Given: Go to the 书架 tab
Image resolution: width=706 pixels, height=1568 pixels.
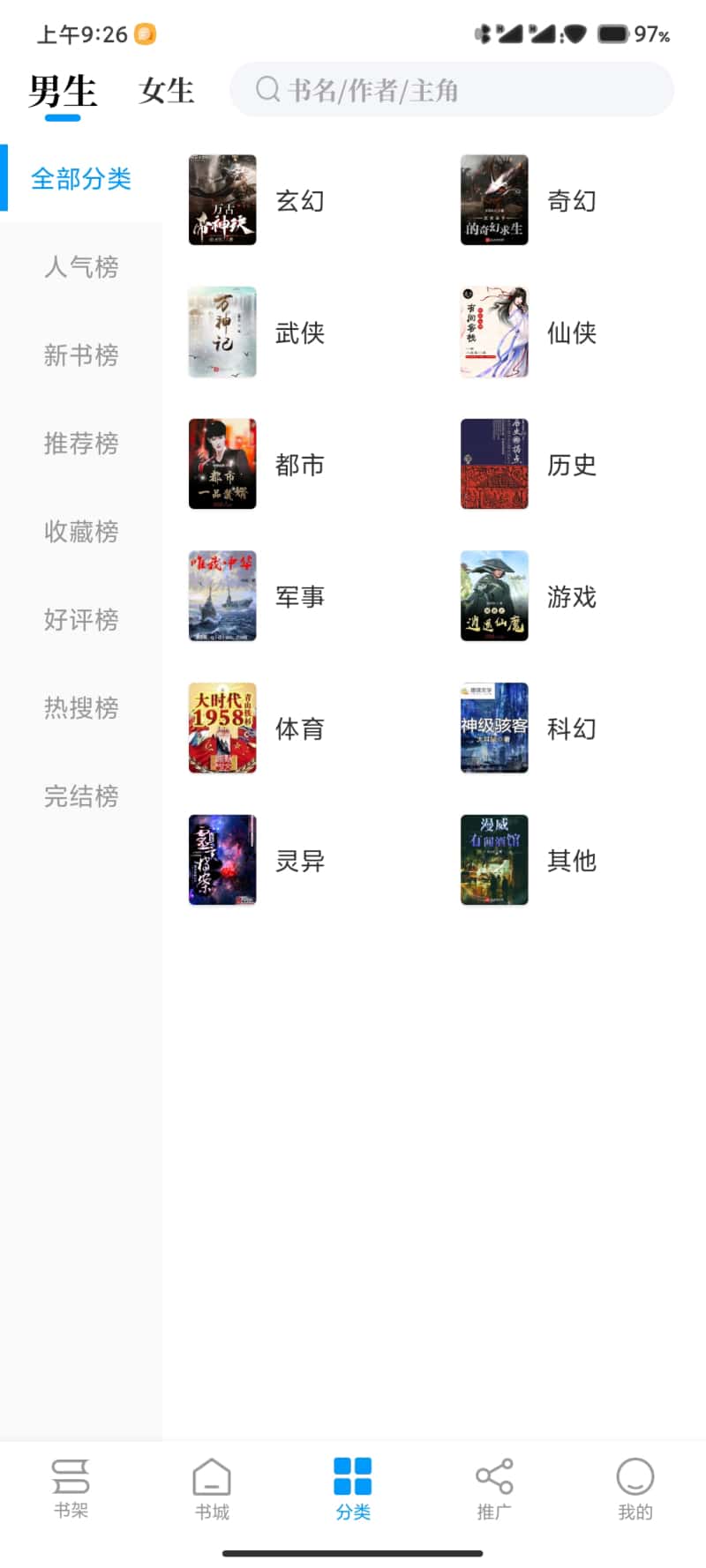Looking at the screenshot, I should 71,1489.
